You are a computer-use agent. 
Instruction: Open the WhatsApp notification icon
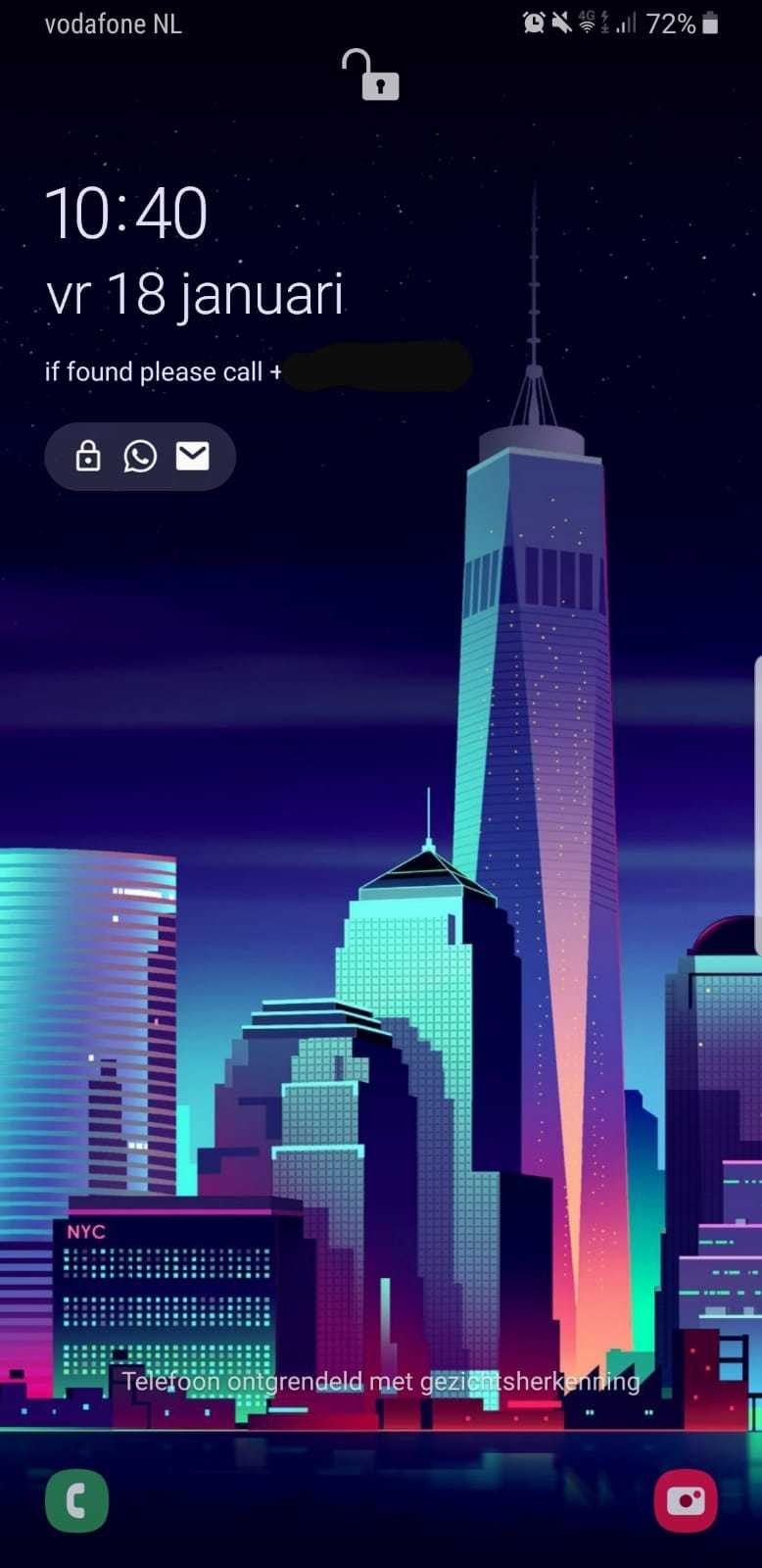pyautogui.click(x=140, y=456)
